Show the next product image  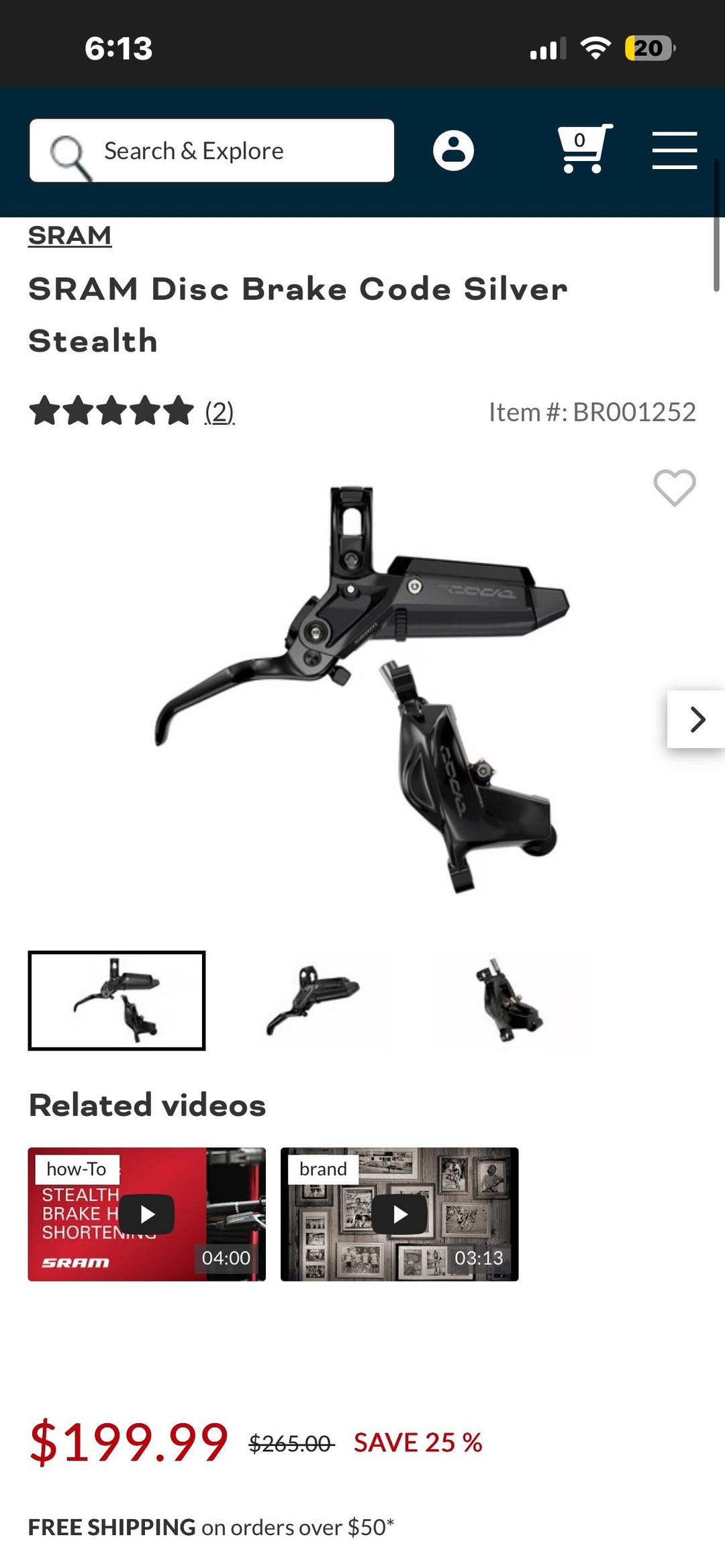[697, 719]
